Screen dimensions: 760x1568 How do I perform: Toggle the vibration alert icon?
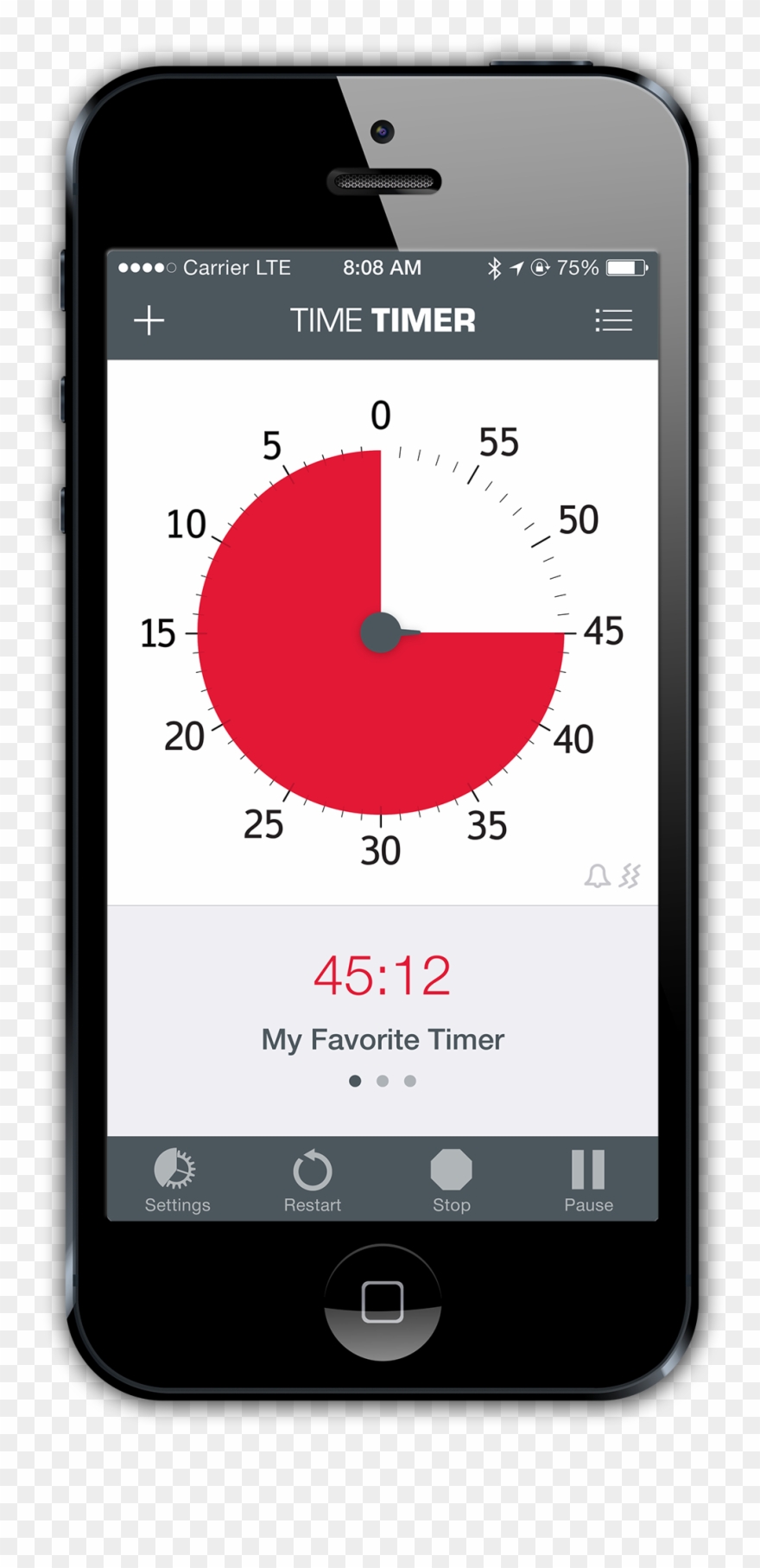point(629,875)
